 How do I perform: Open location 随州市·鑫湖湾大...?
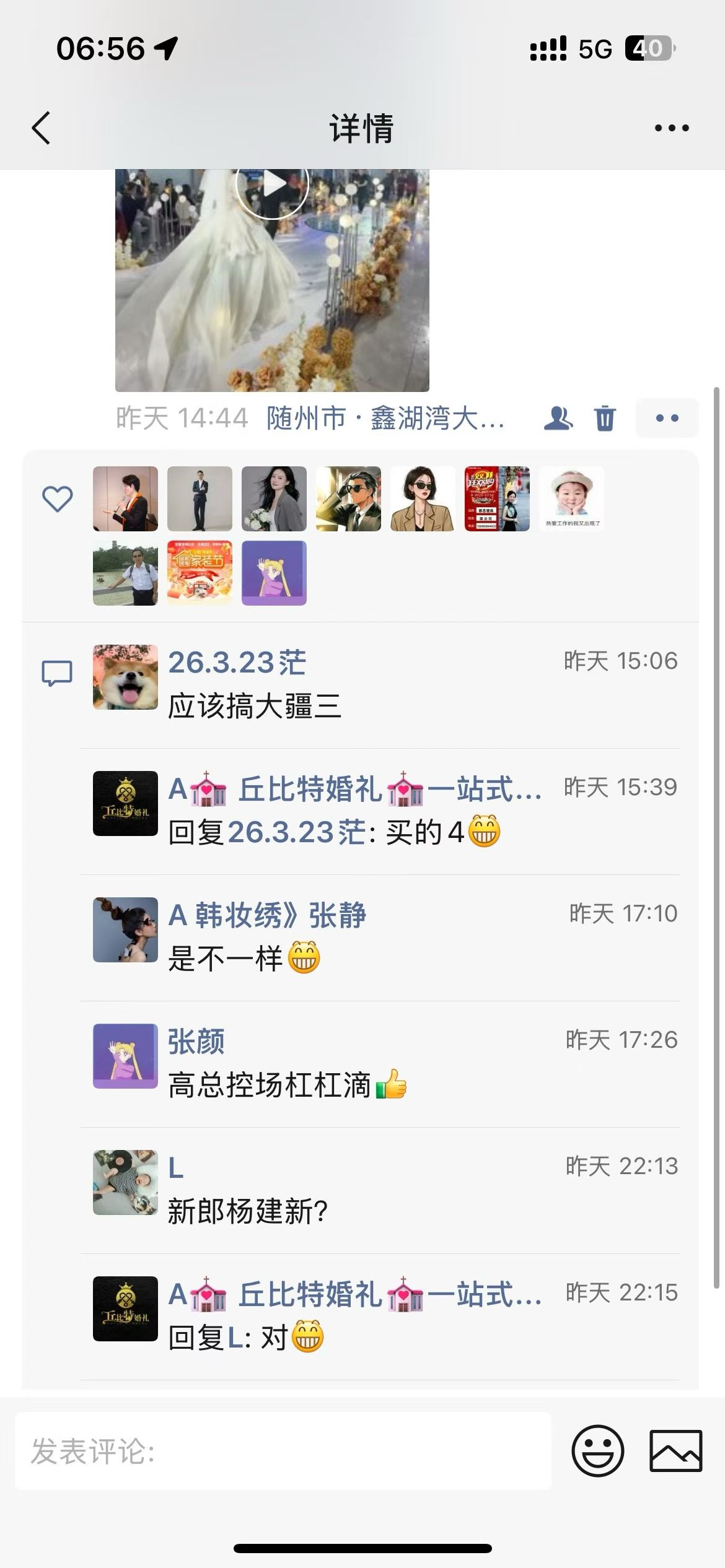coord(385,419)
